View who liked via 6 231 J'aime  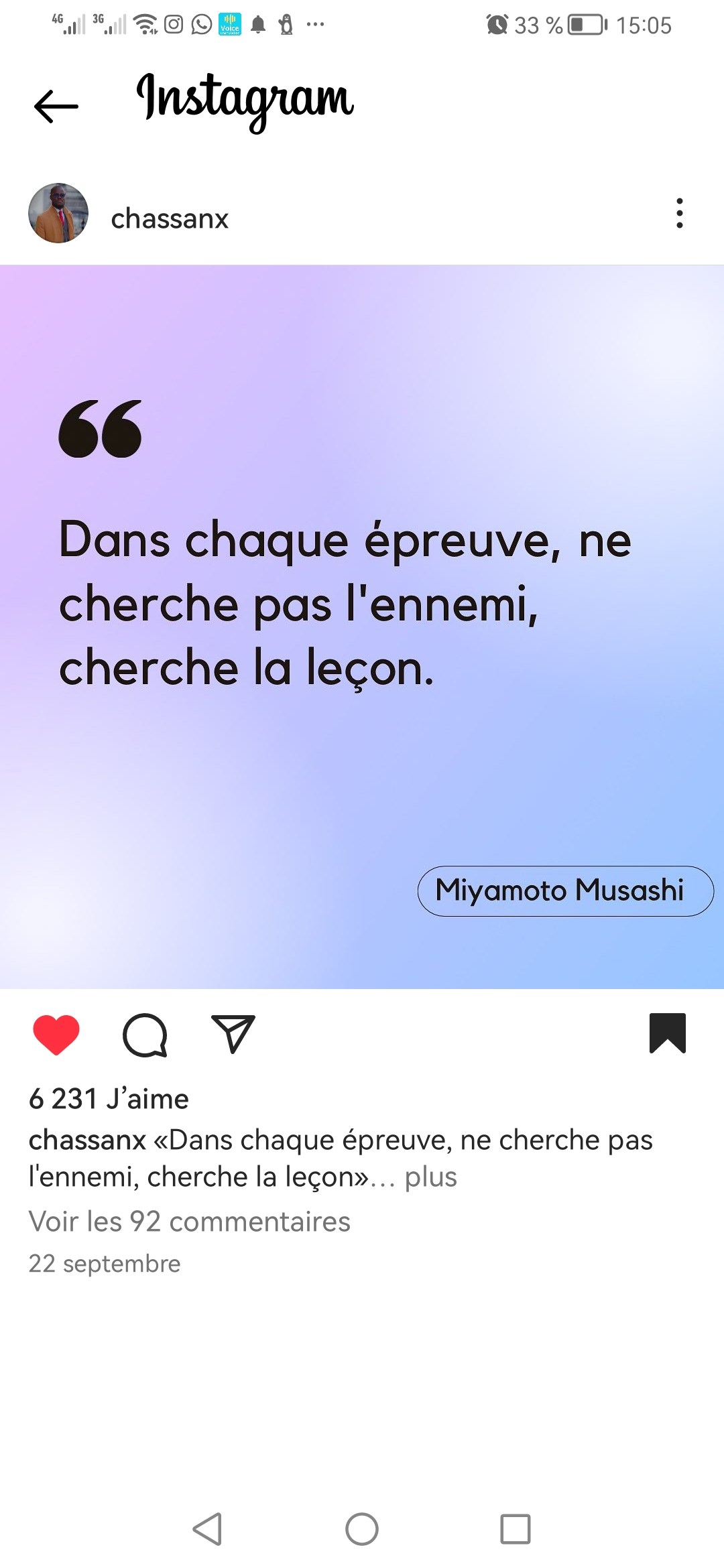tap(109, 1099)
